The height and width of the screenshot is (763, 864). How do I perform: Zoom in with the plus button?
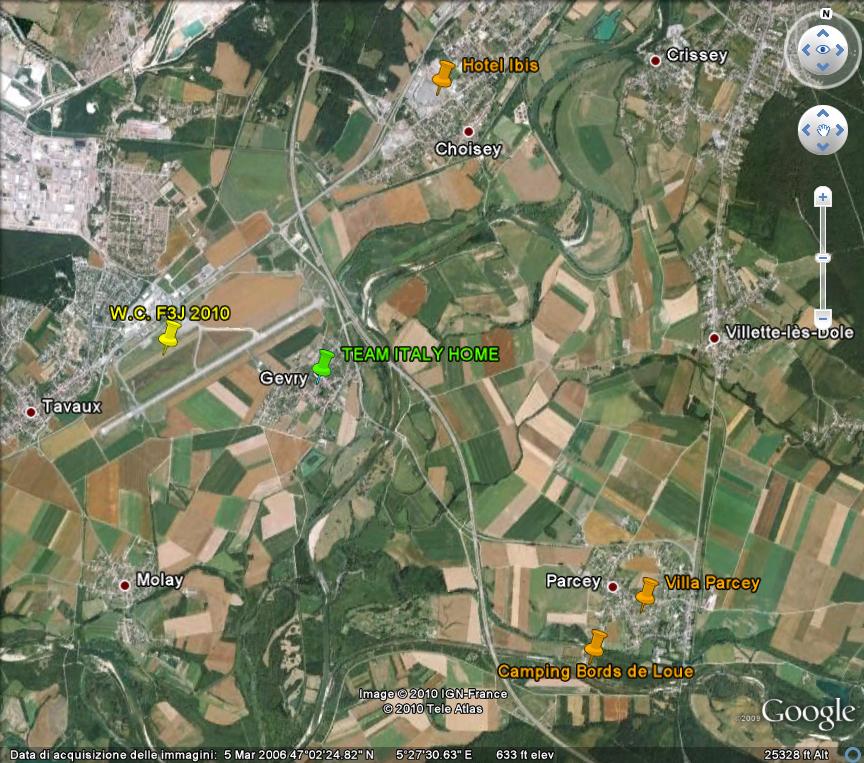point(823,197)
